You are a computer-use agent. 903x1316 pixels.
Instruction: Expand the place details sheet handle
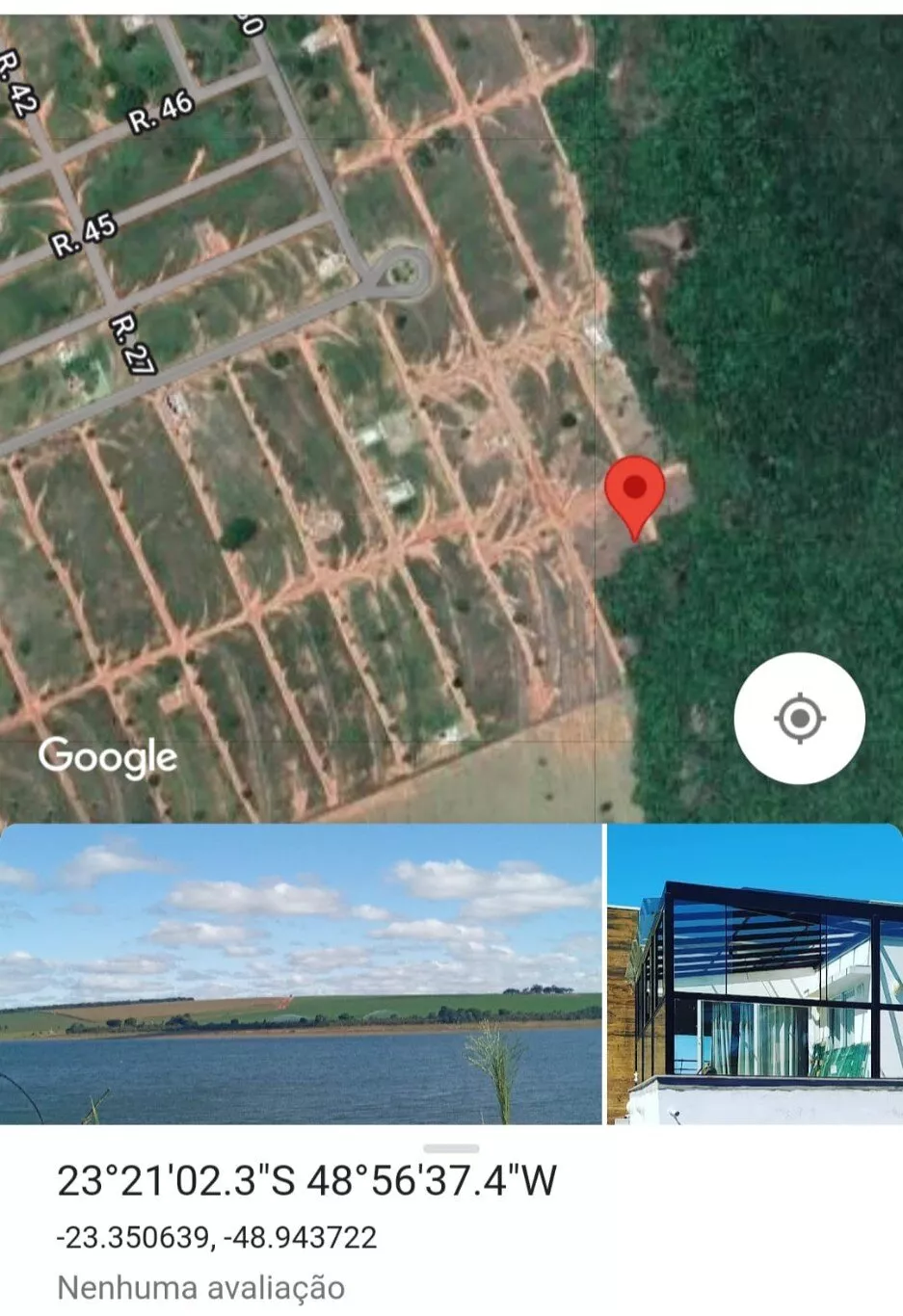coord(451,1148)
